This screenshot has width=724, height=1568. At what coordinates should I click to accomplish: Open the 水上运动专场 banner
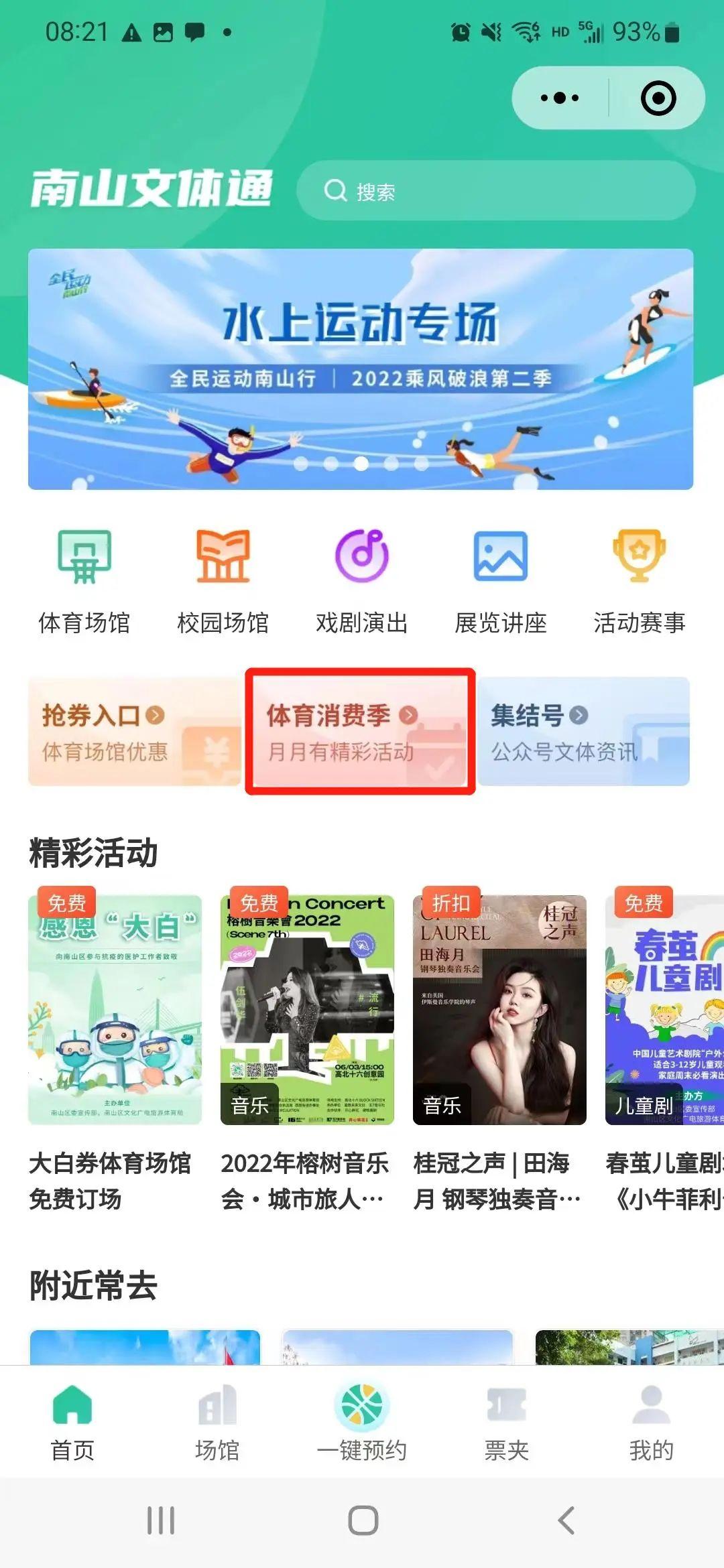361,369
